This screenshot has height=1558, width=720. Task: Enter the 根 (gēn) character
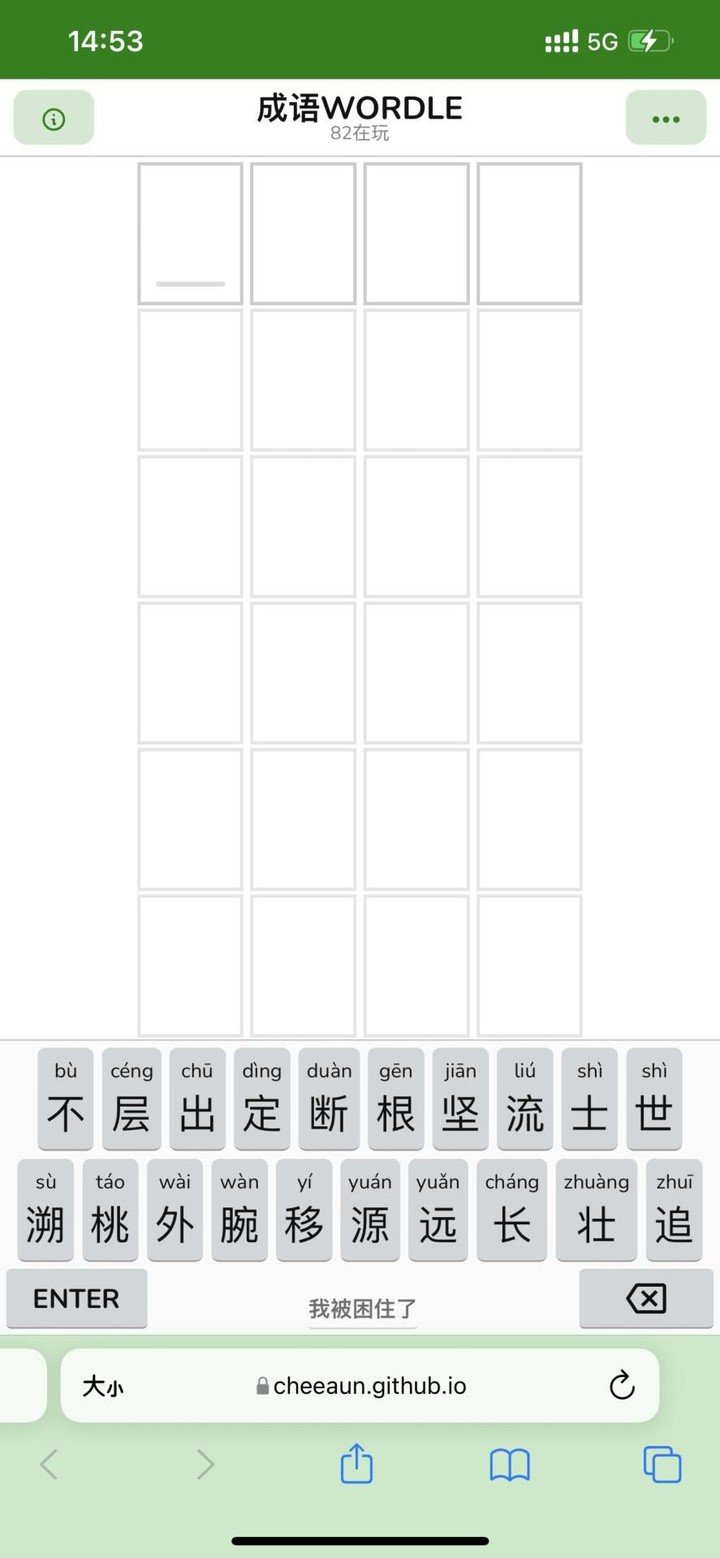pos(396,1099)
